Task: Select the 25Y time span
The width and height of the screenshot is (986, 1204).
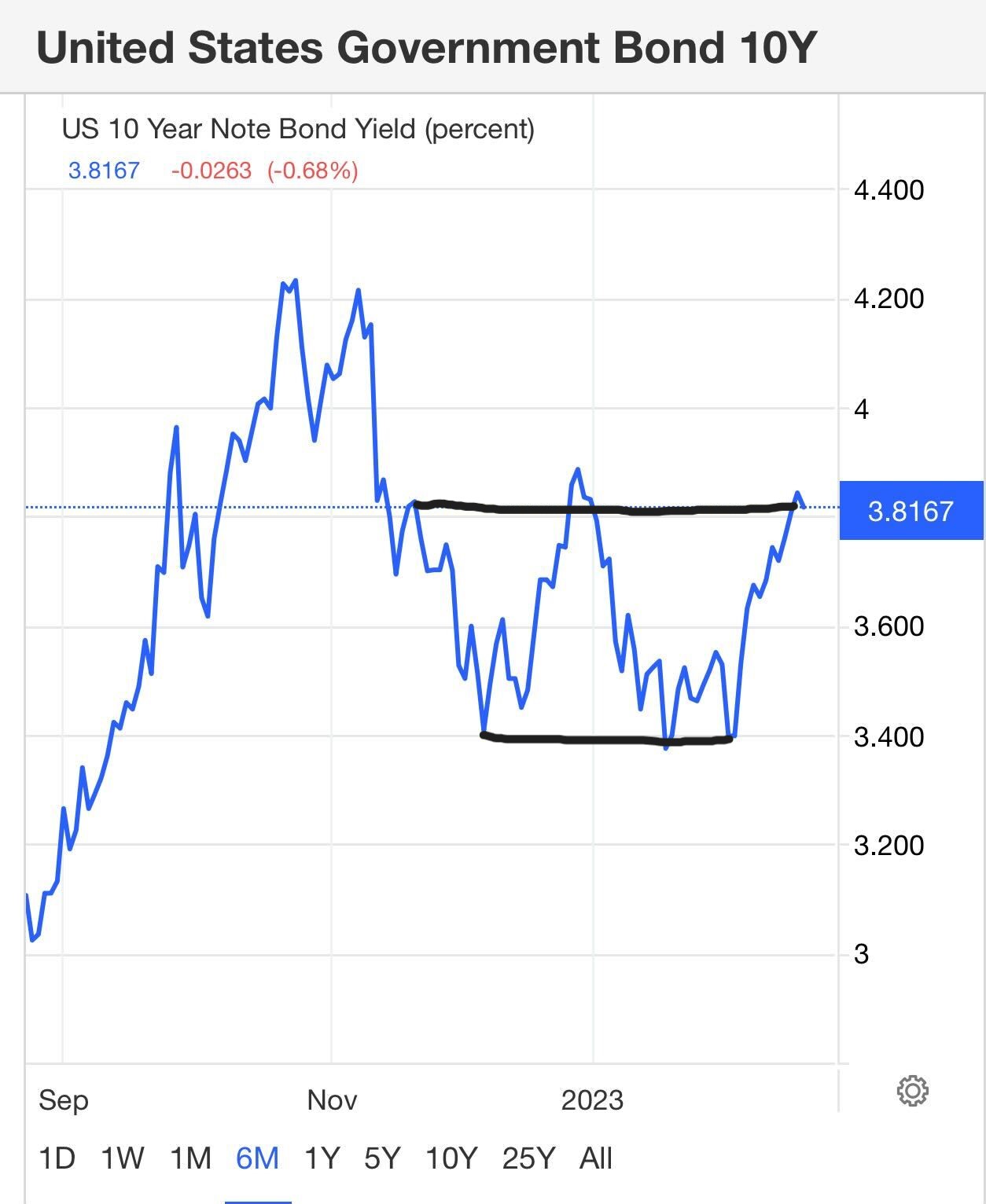Action: coord(528,1158)
